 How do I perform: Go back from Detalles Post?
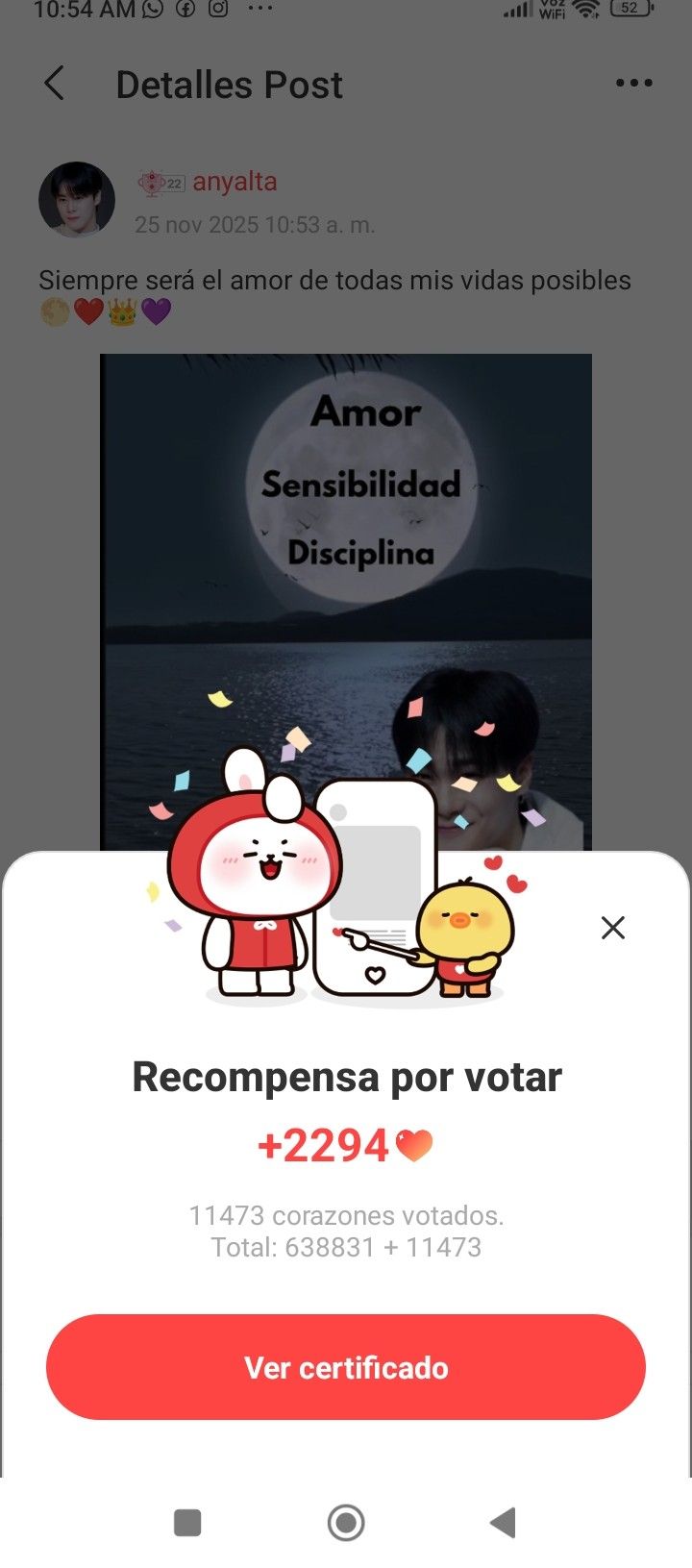point(55,84)
